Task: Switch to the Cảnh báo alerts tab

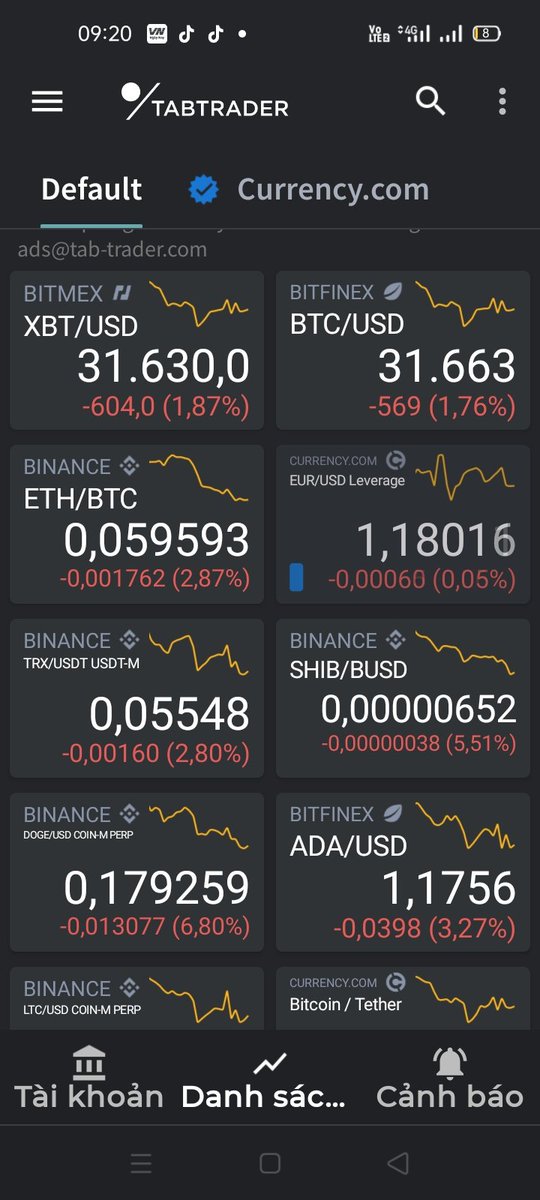Action: click(450, 1078)
